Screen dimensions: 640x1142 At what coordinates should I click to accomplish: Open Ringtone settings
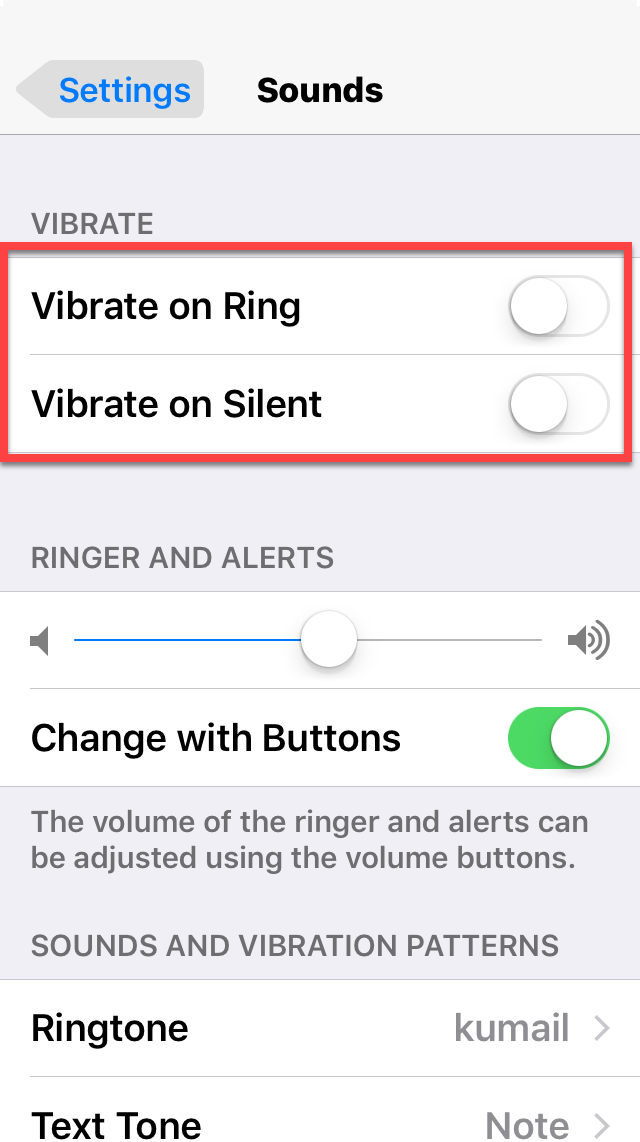point(320,1028)
